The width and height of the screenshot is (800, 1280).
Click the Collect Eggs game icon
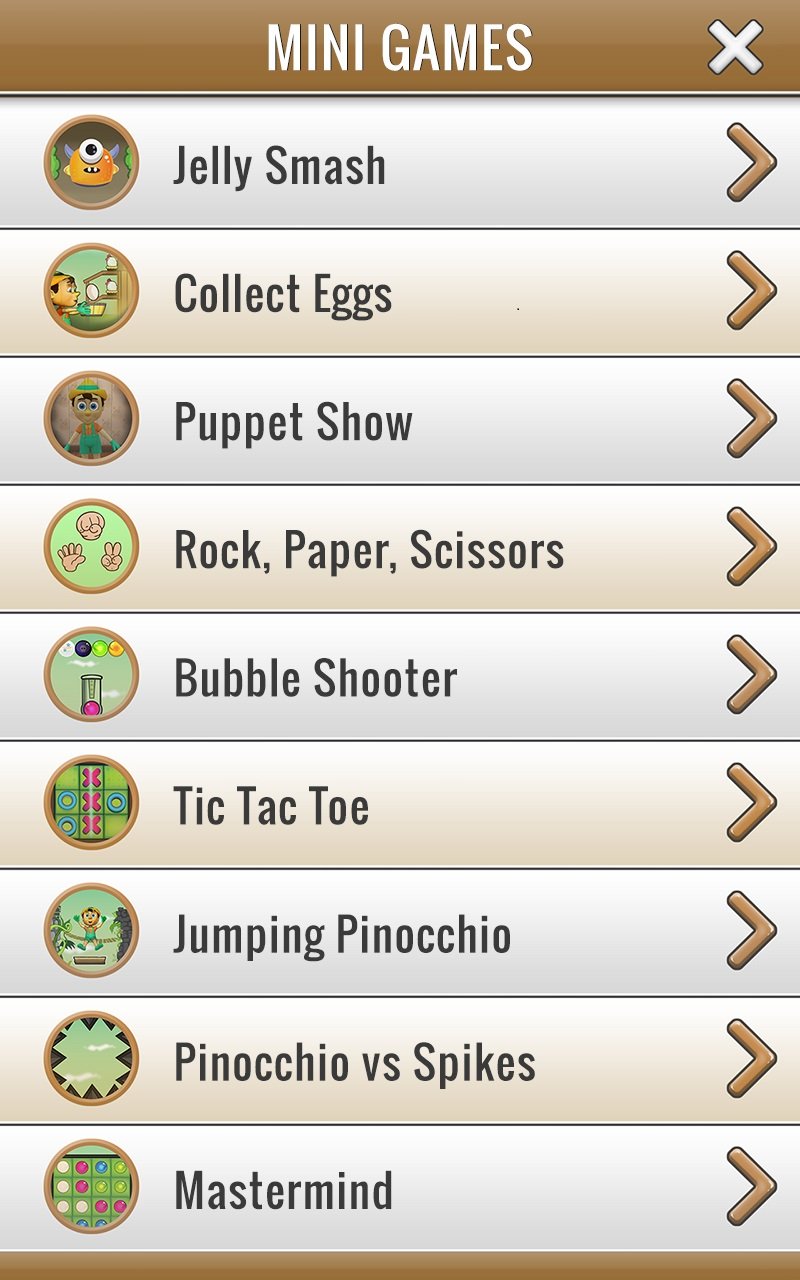pyautogui.click(x=92, y=292)
